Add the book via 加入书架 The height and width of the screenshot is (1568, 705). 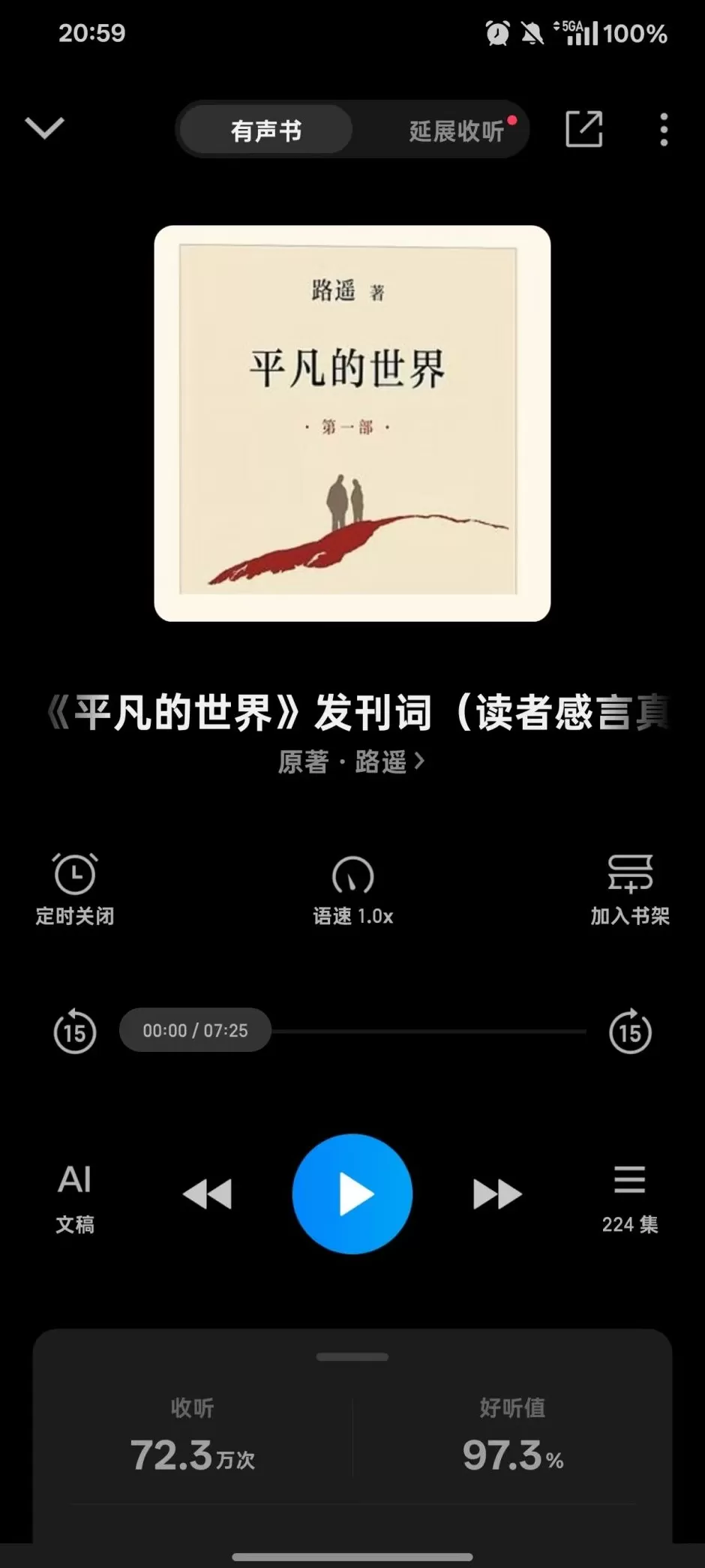coord(629,889)
